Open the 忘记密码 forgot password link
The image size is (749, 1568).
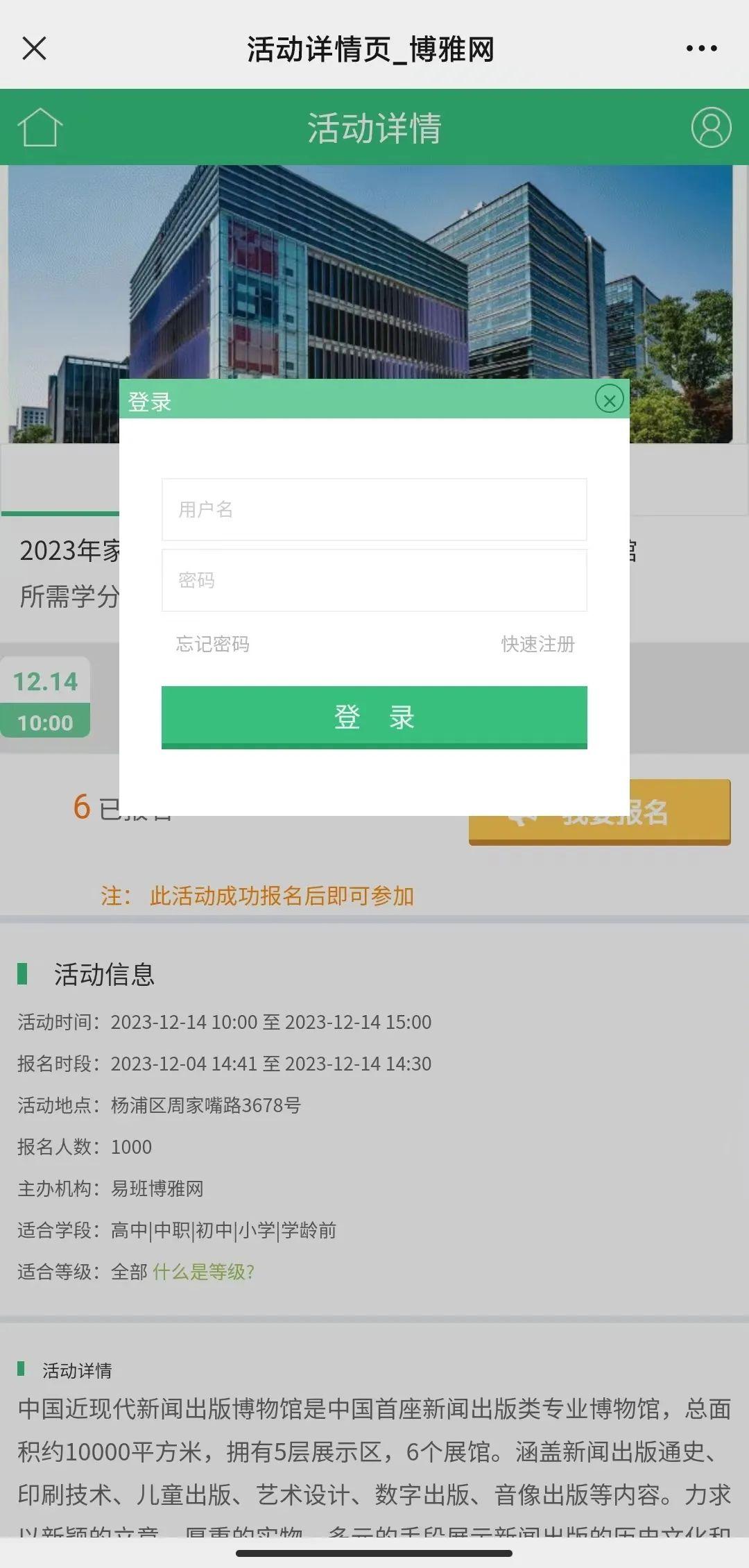coord(213,644)
